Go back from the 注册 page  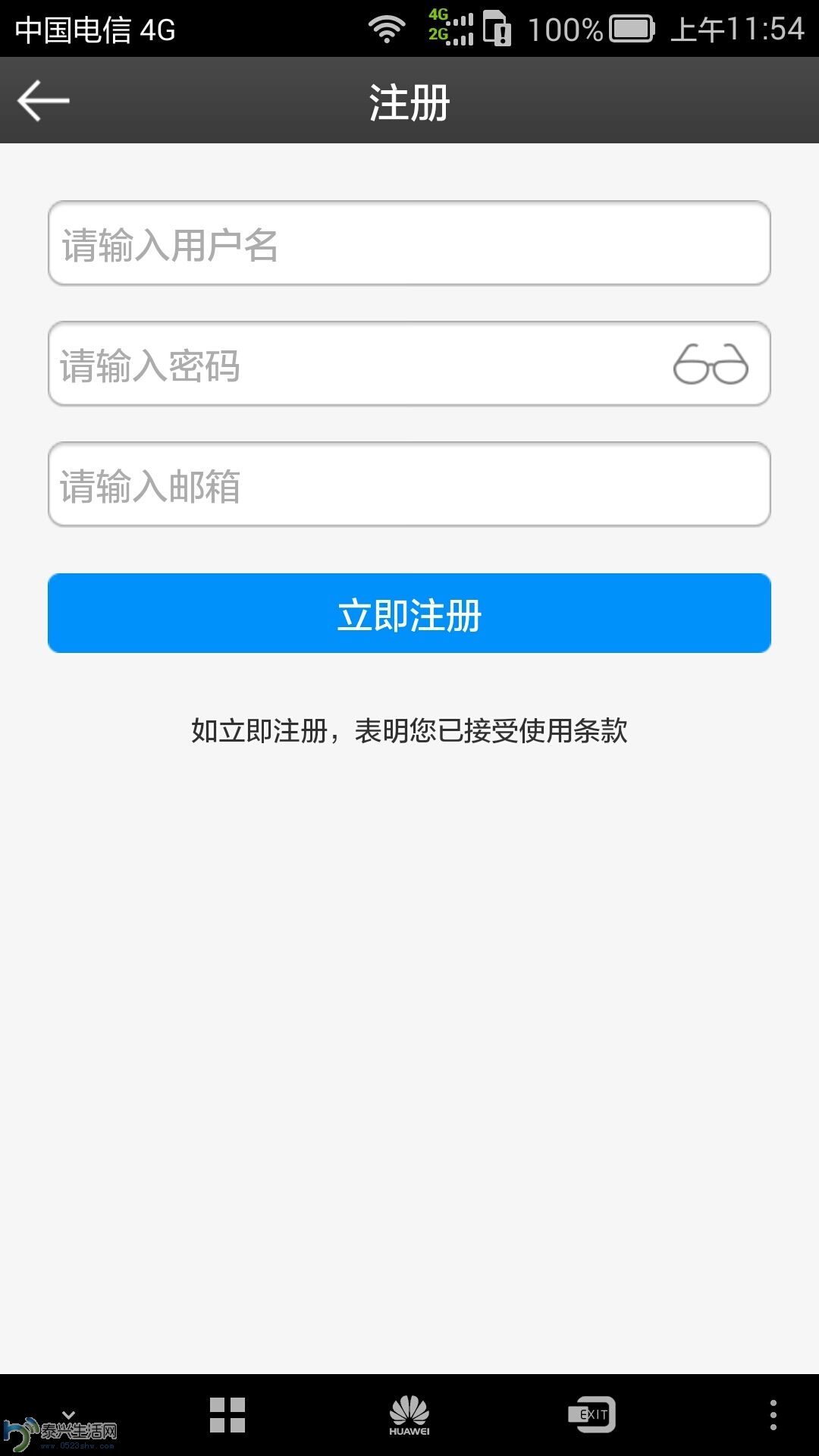click(43, 101)
